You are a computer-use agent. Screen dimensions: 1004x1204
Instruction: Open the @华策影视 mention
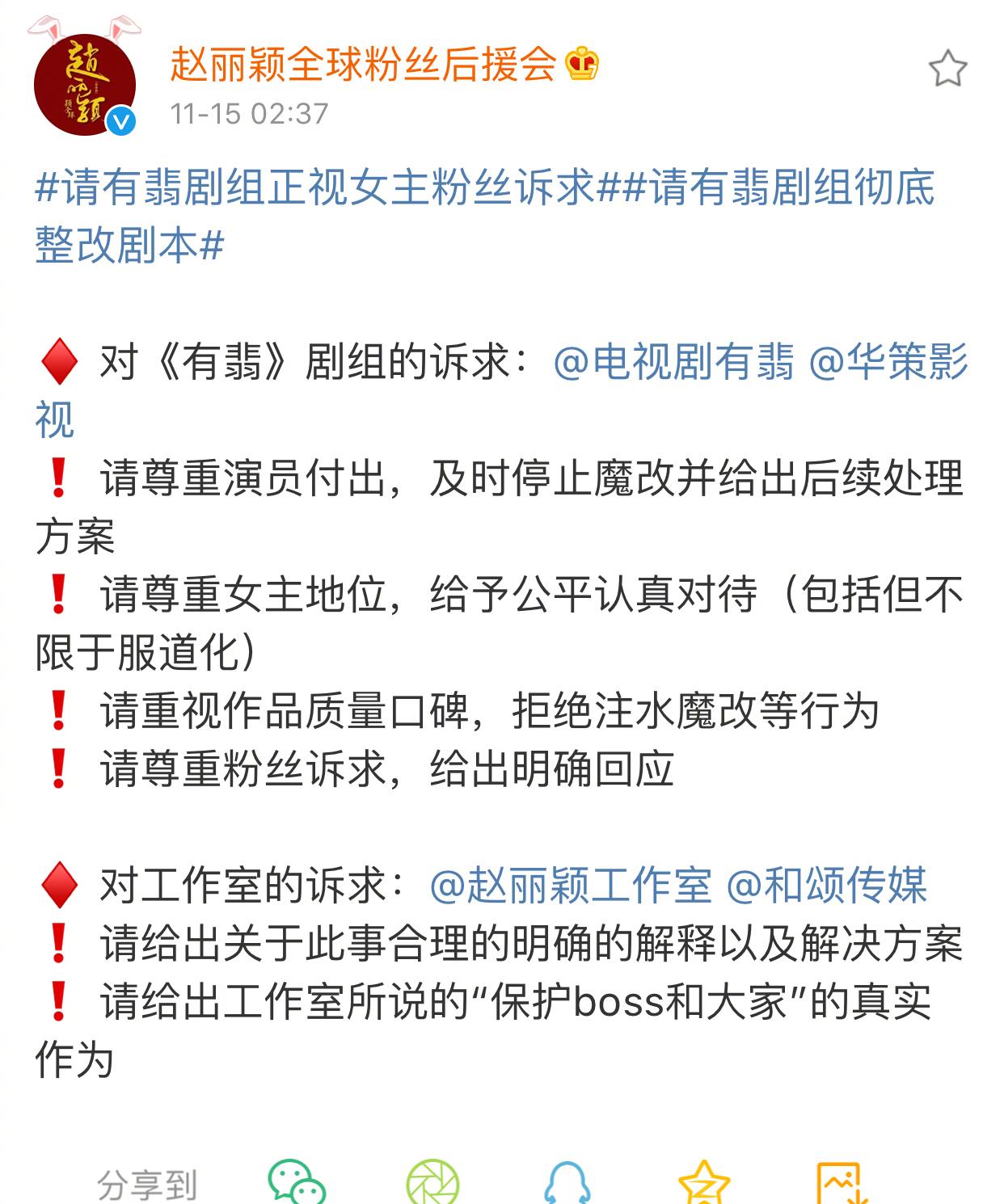coord(888,361)
